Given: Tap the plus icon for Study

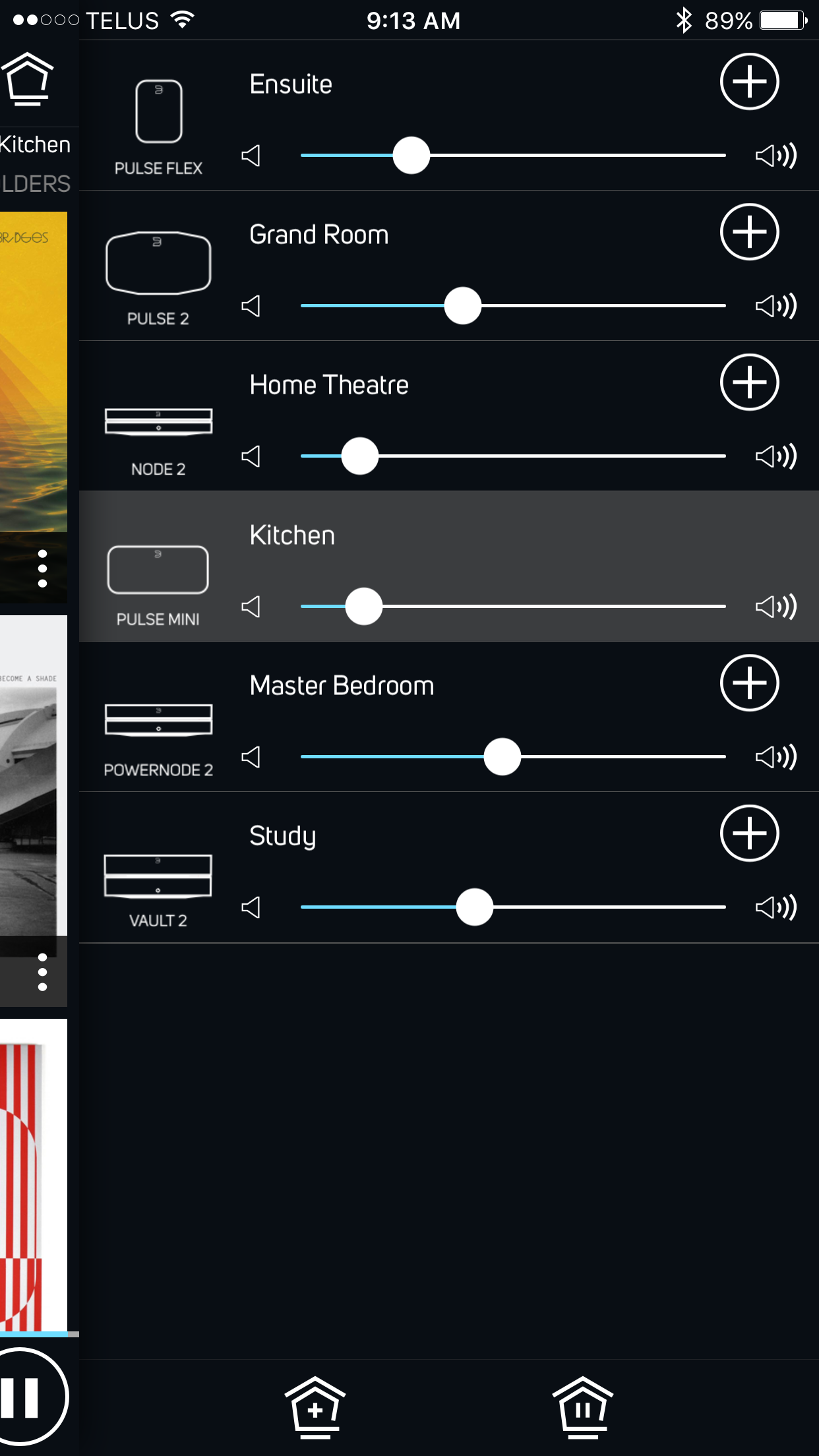Looking at the screenshot, I should tap(749, 834).
